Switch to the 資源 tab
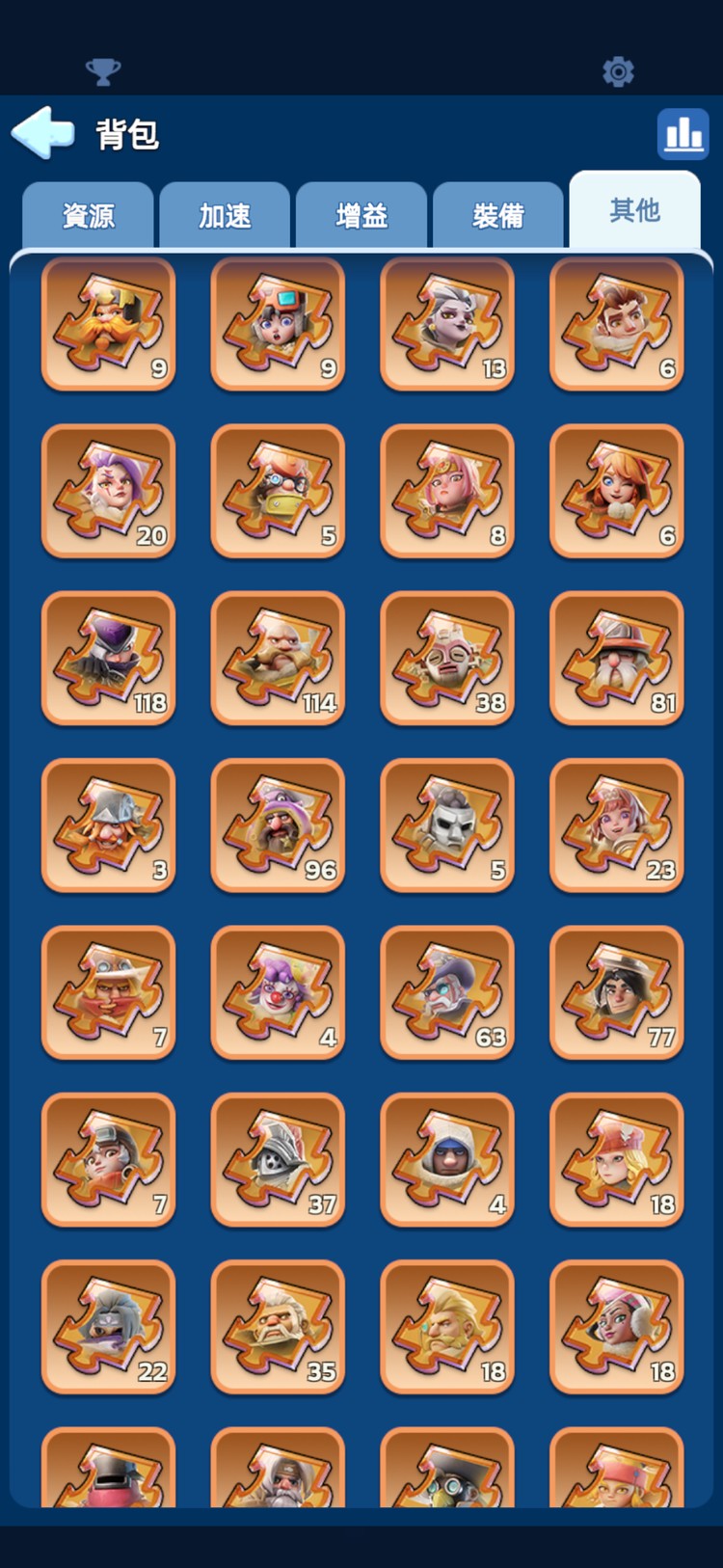This screenshot has height=1568, width=723. tap(88, 215)
